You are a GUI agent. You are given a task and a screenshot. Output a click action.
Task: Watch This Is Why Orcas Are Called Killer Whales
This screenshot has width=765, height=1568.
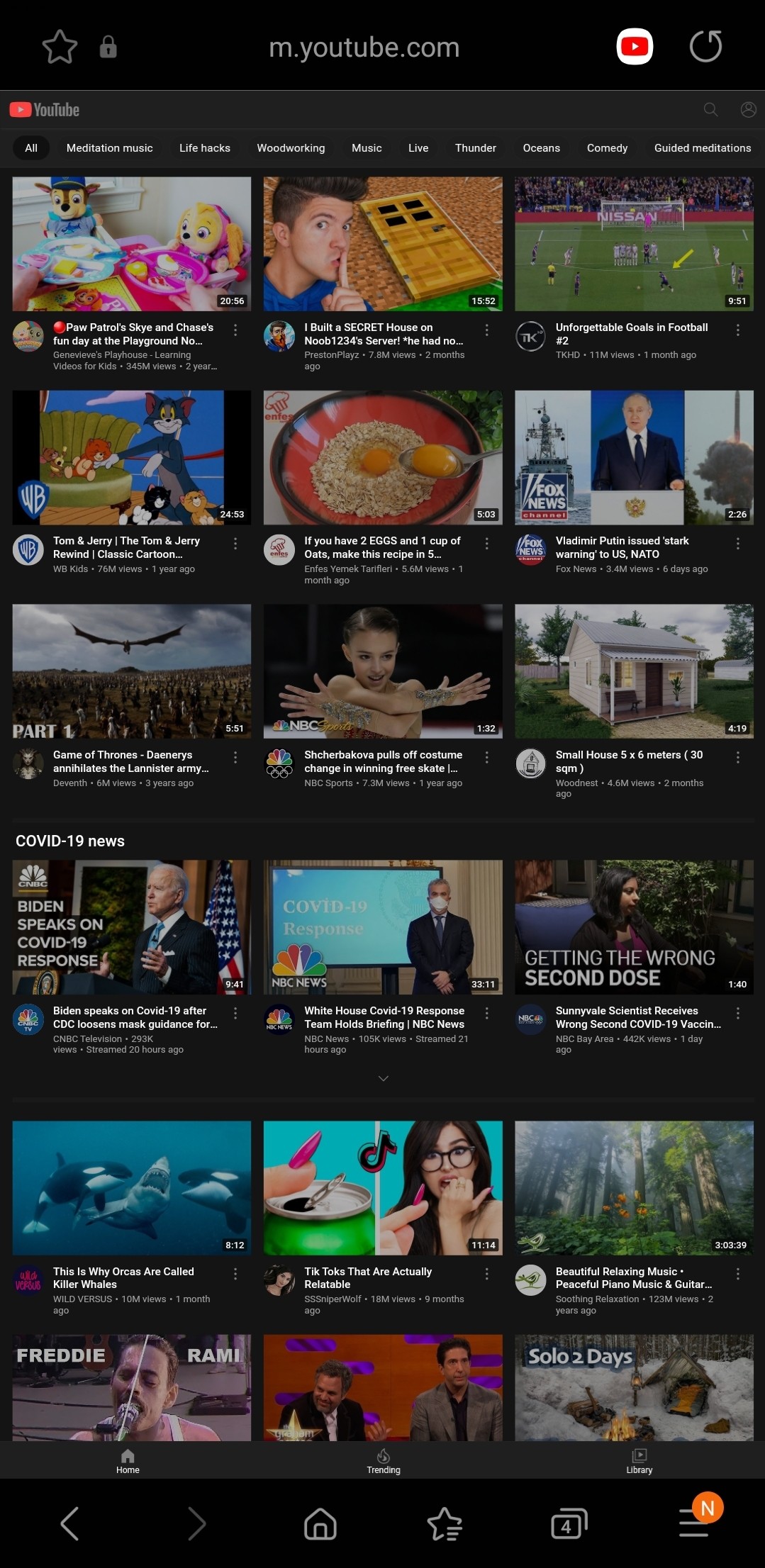[132, 1187]
